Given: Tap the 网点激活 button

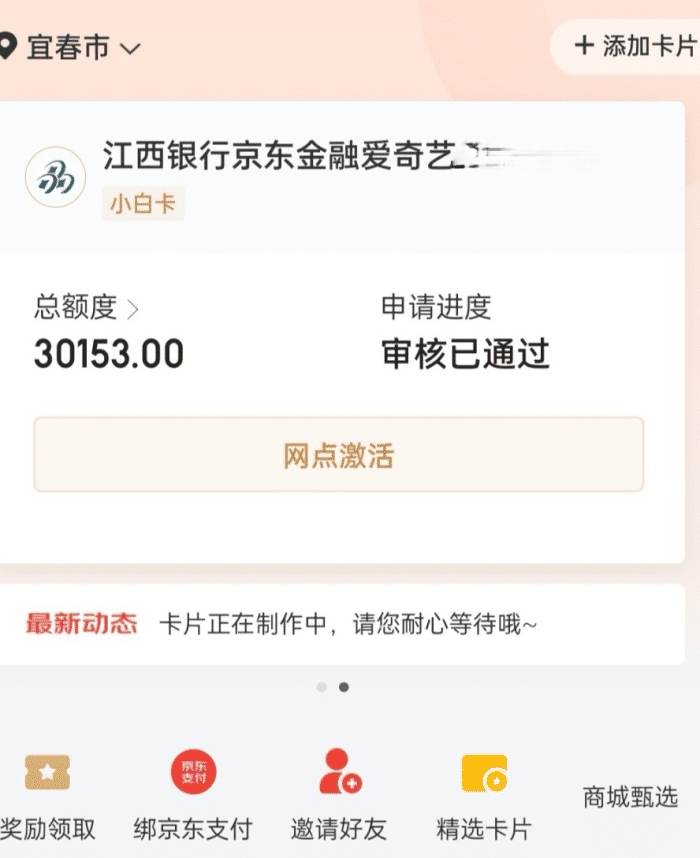Looking at the screenshot, I should pos(339,455).
